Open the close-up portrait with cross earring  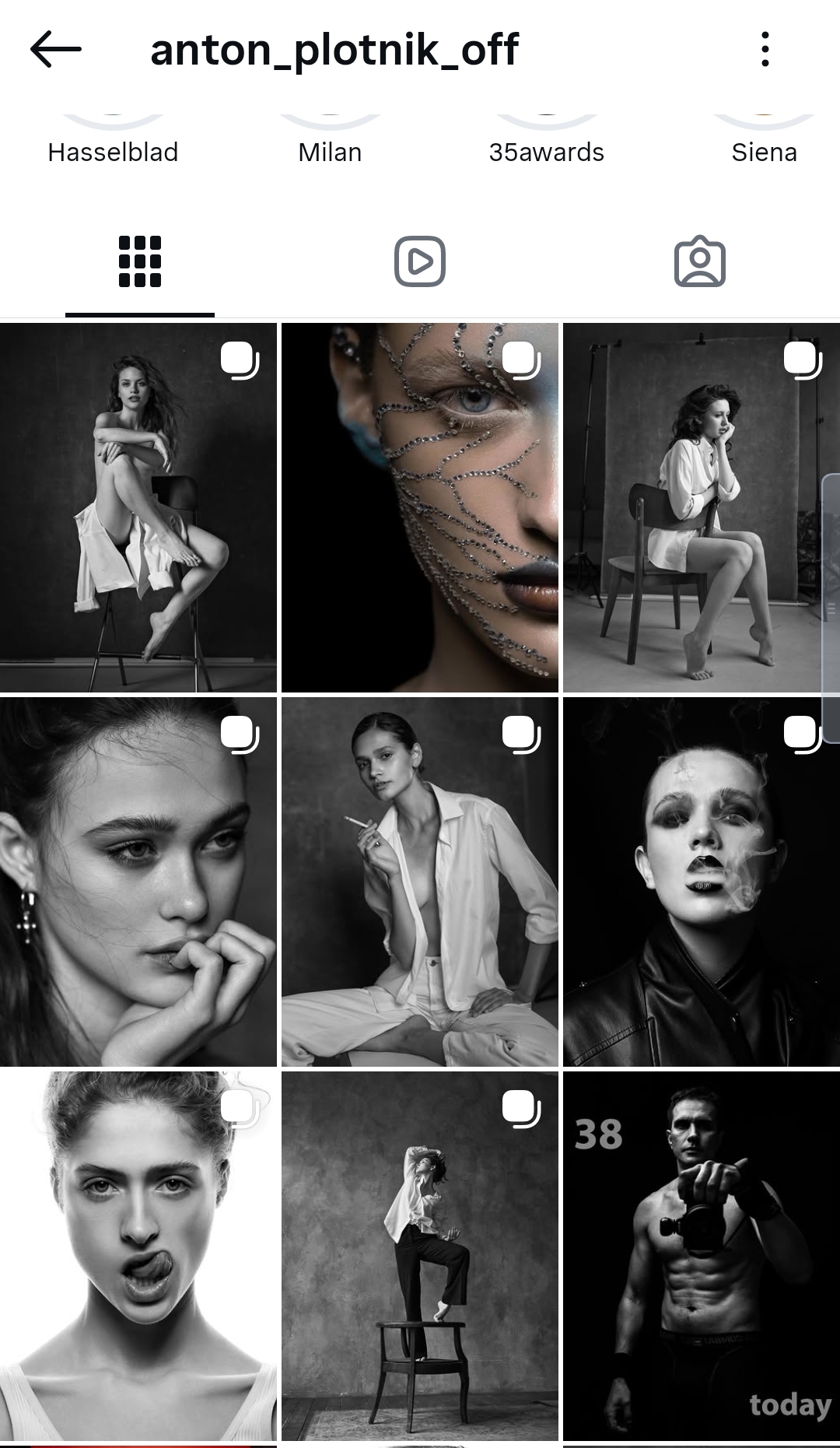pos(138,882)
